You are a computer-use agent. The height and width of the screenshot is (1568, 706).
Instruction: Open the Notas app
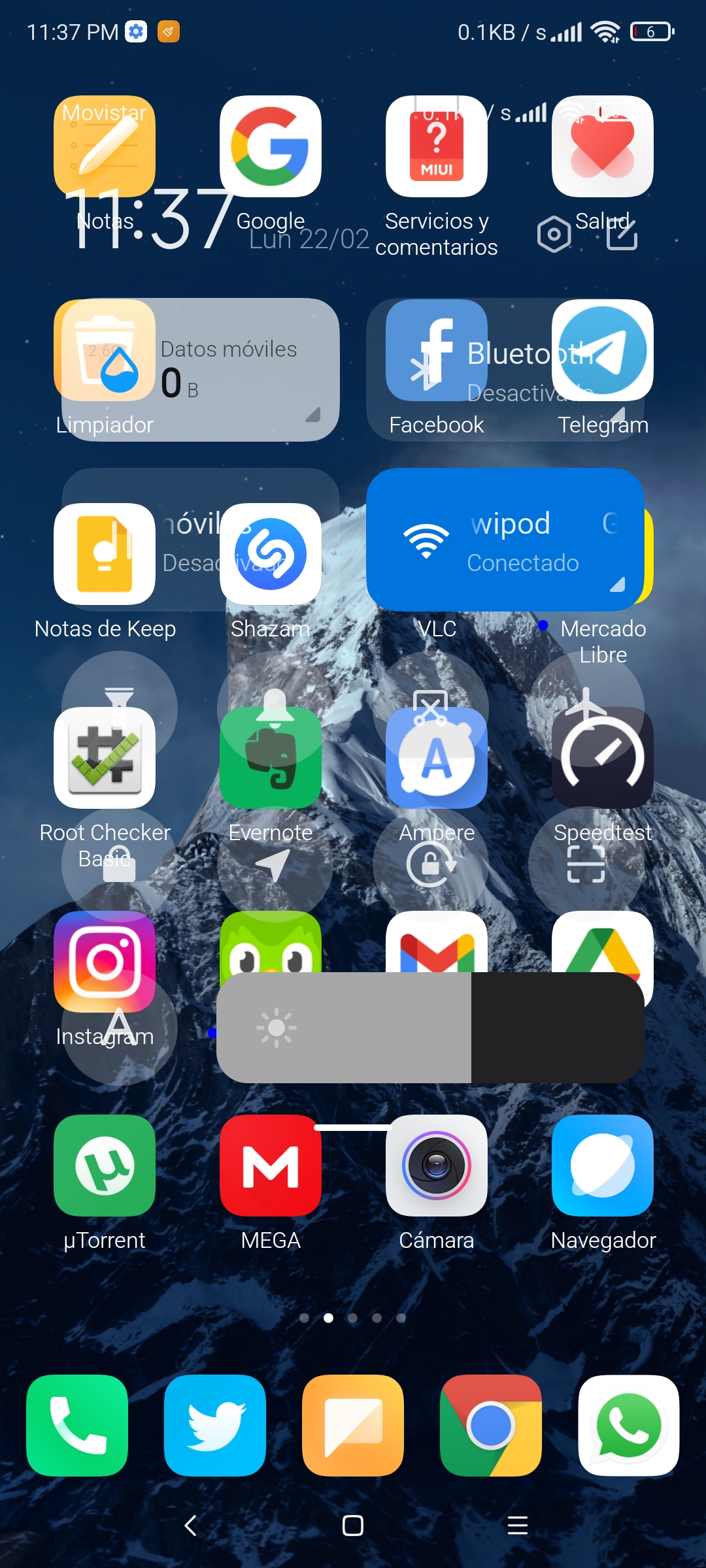105,147
